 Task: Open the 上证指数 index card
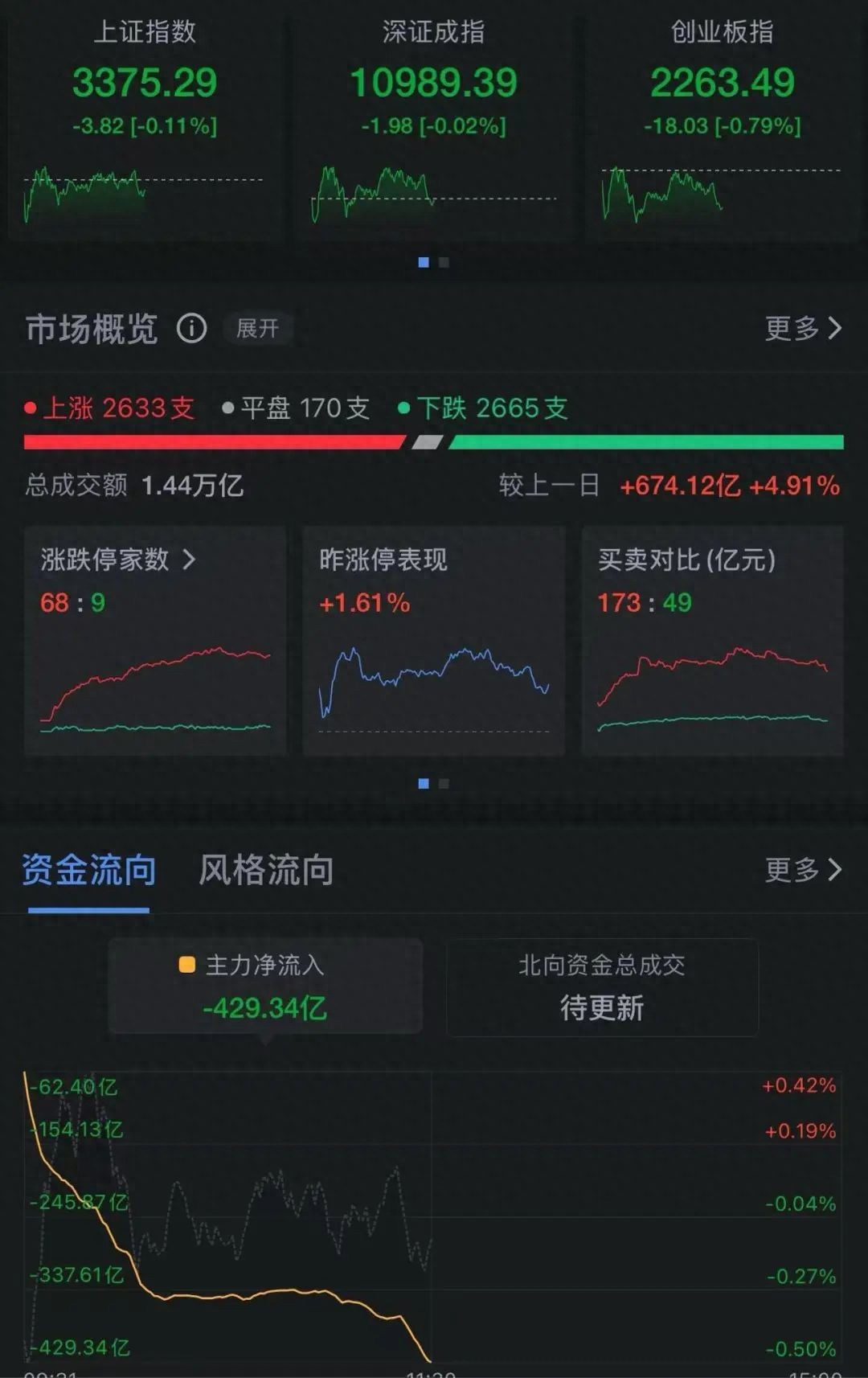(145, 121)
